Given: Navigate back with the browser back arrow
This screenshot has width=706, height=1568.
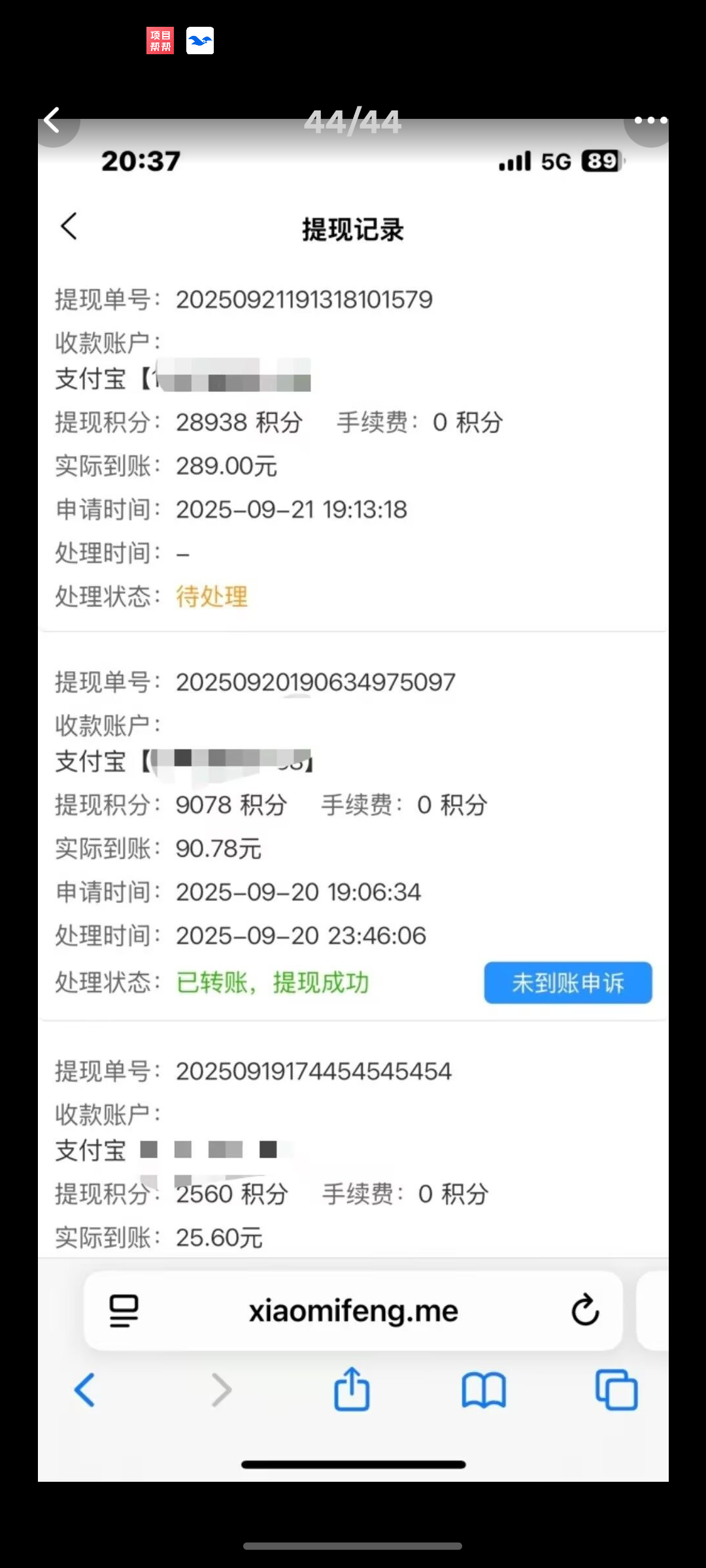Looking at the screenshot, I should click(x=85, y=1390).
